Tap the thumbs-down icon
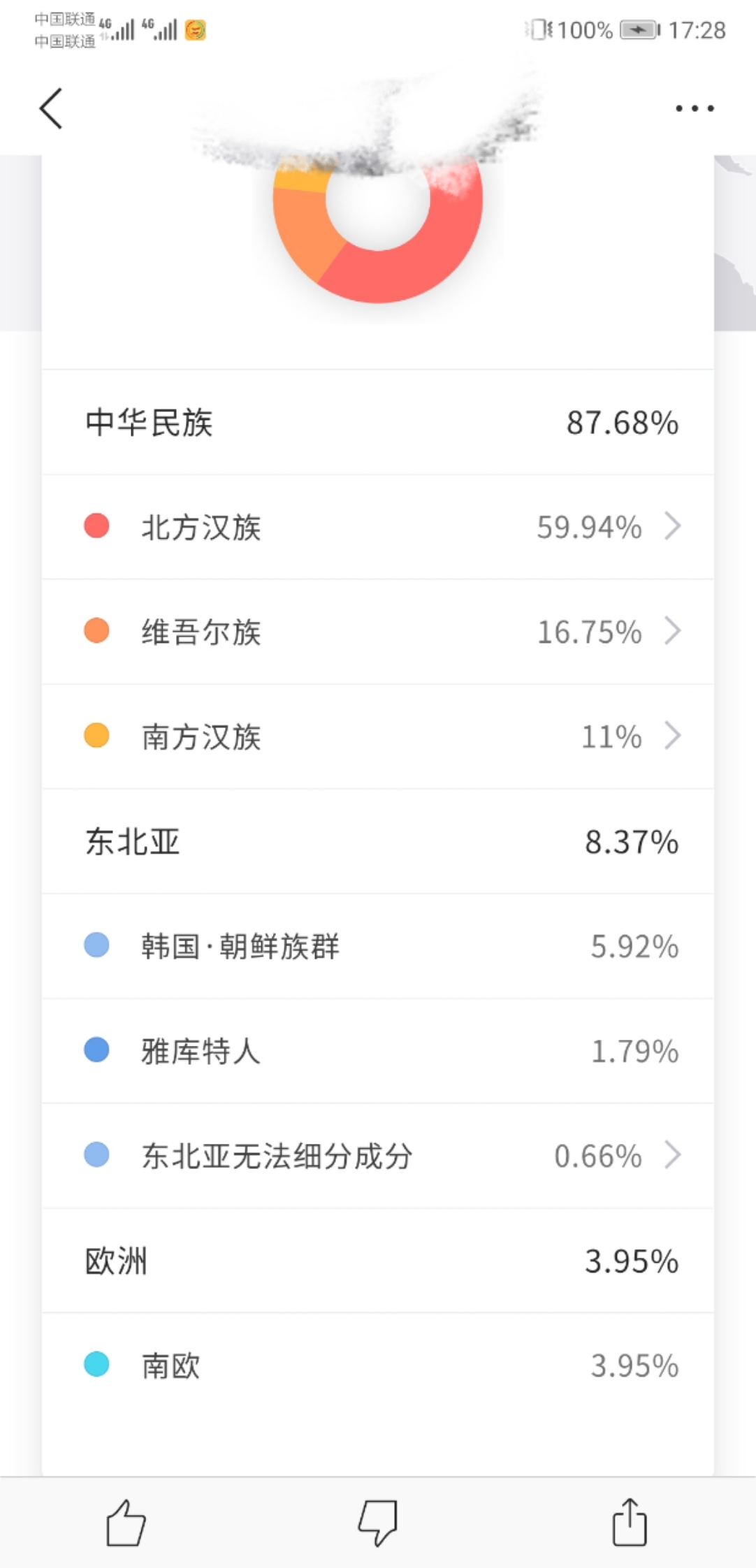756x1568 pixels. [x=378, y=1523]
